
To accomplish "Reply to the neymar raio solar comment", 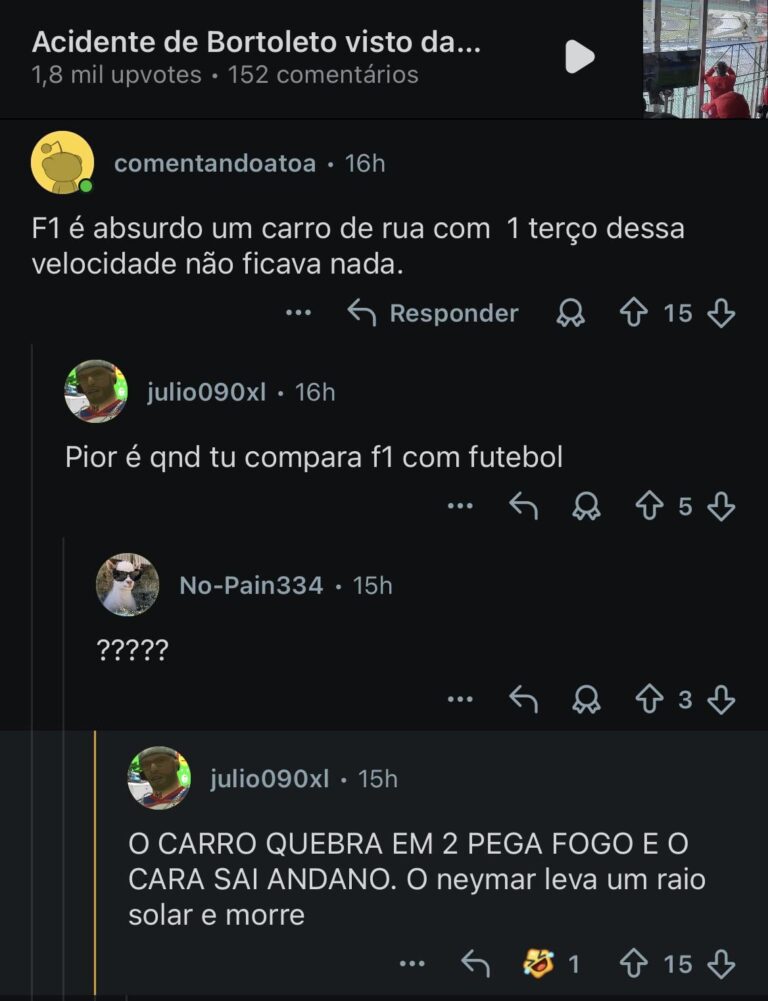I will (475, 964).
